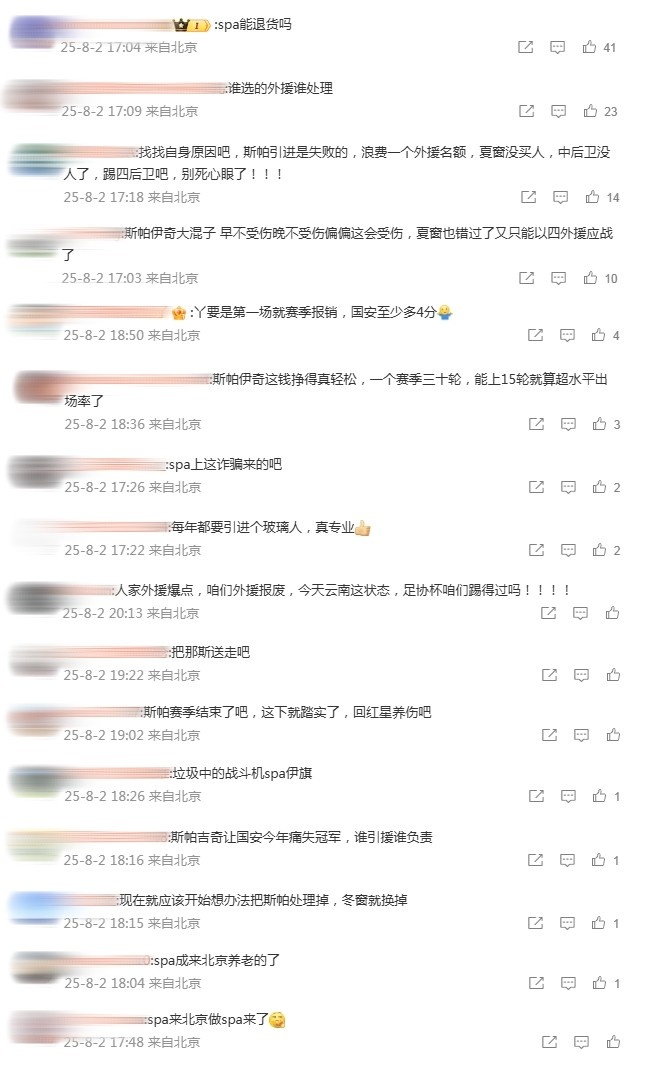Screen dimensions: 645x1085
Task: Like the comment '斯帕伊奇这钱挣得真轻松'
Action: (x=599, y=424)
